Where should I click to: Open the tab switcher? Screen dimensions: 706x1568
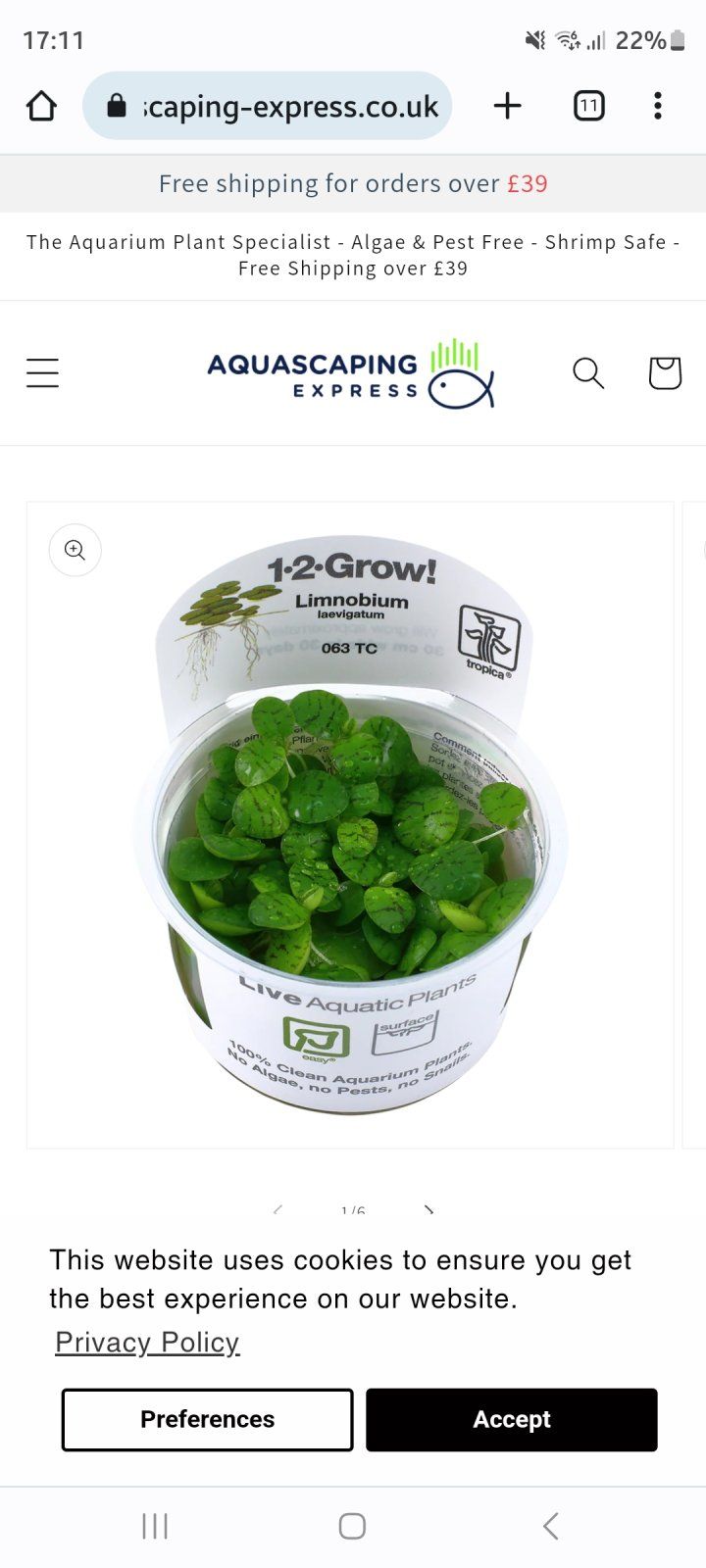(x=588, y=106)
